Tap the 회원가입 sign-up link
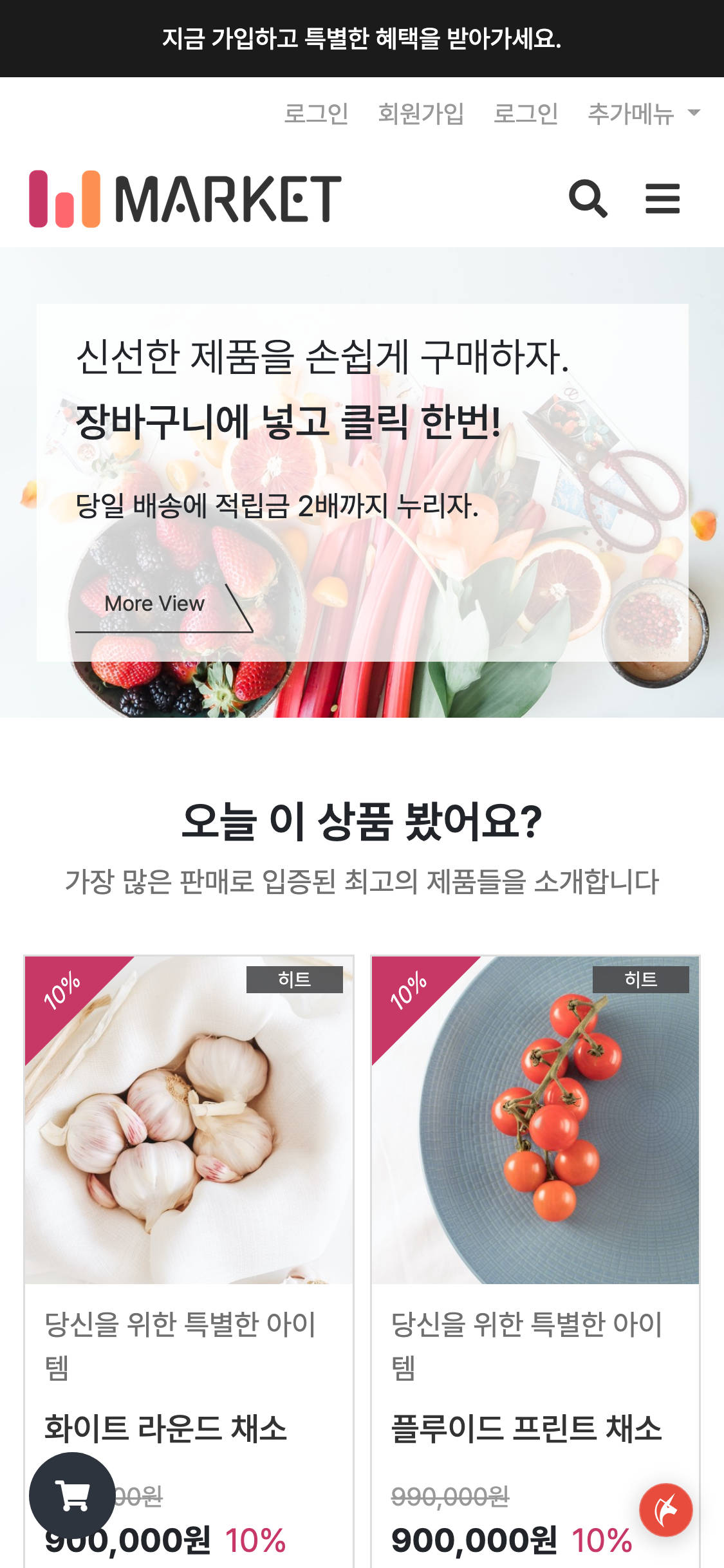This screenshot has width=724, height=1568. point(421,114)
